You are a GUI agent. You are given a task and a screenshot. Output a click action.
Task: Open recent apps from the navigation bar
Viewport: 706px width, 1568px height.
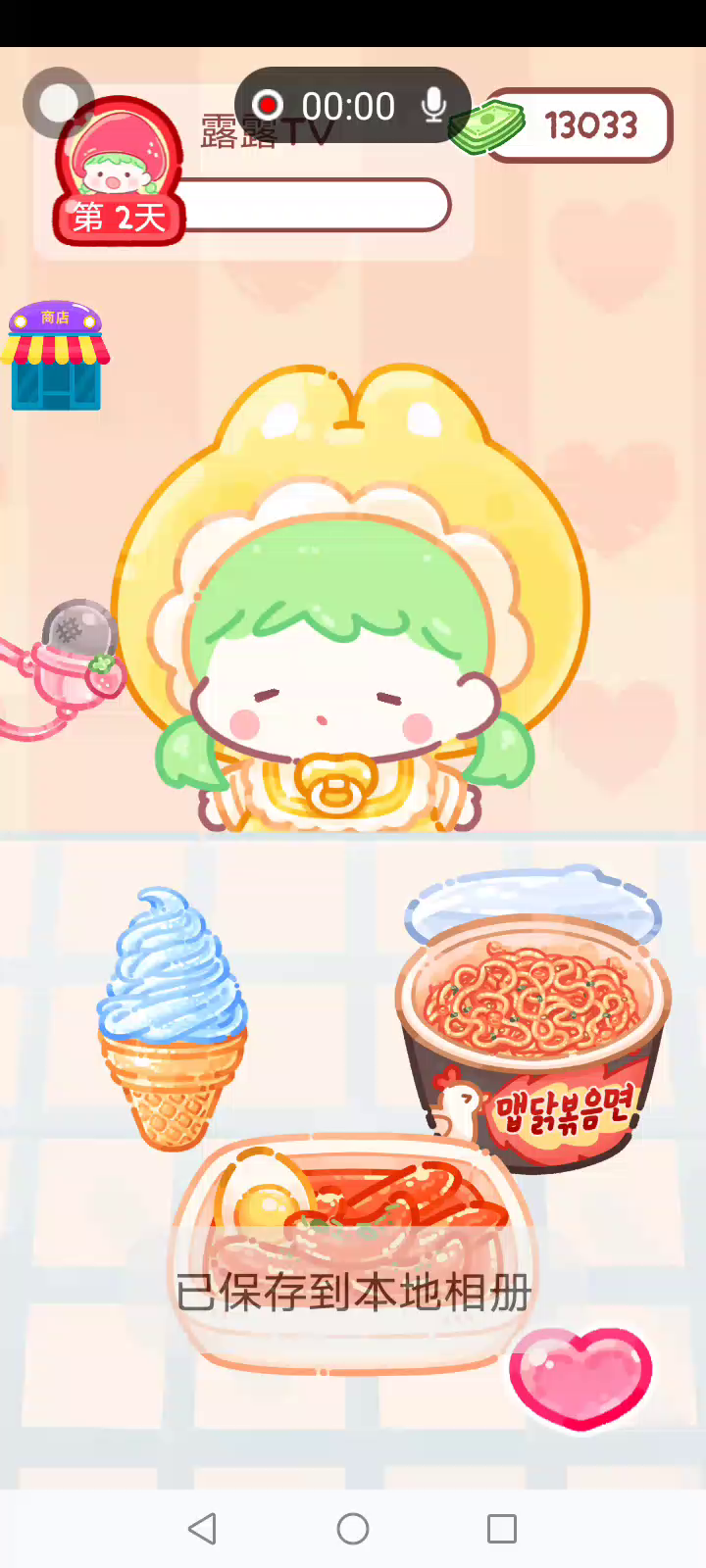click(502, 1529)
